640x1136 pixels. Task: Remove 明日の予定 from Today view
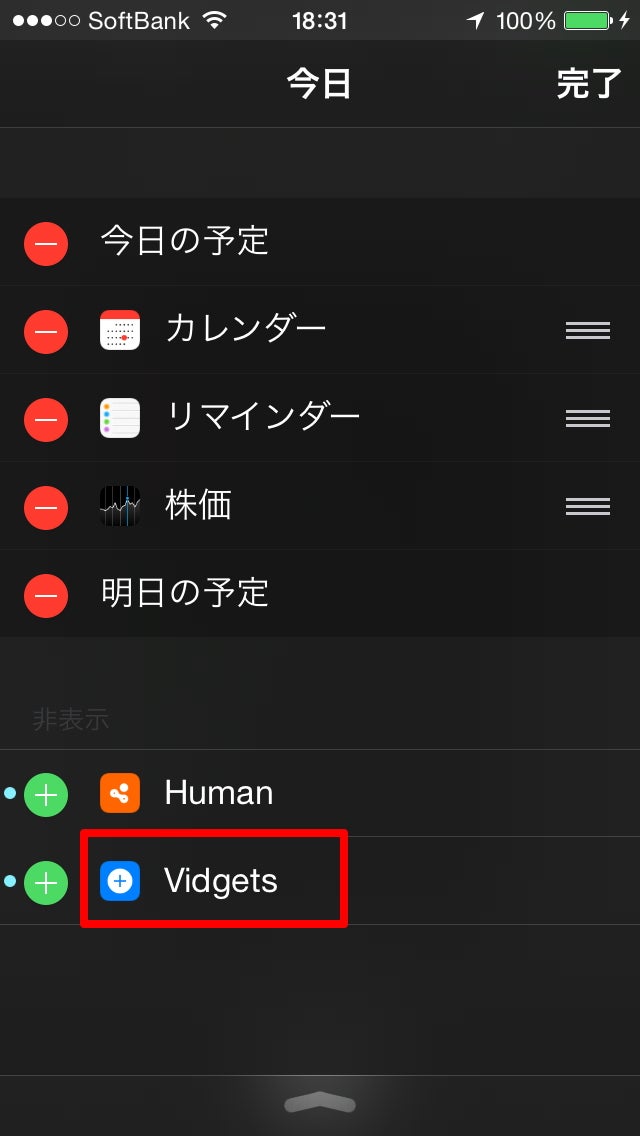46,595
